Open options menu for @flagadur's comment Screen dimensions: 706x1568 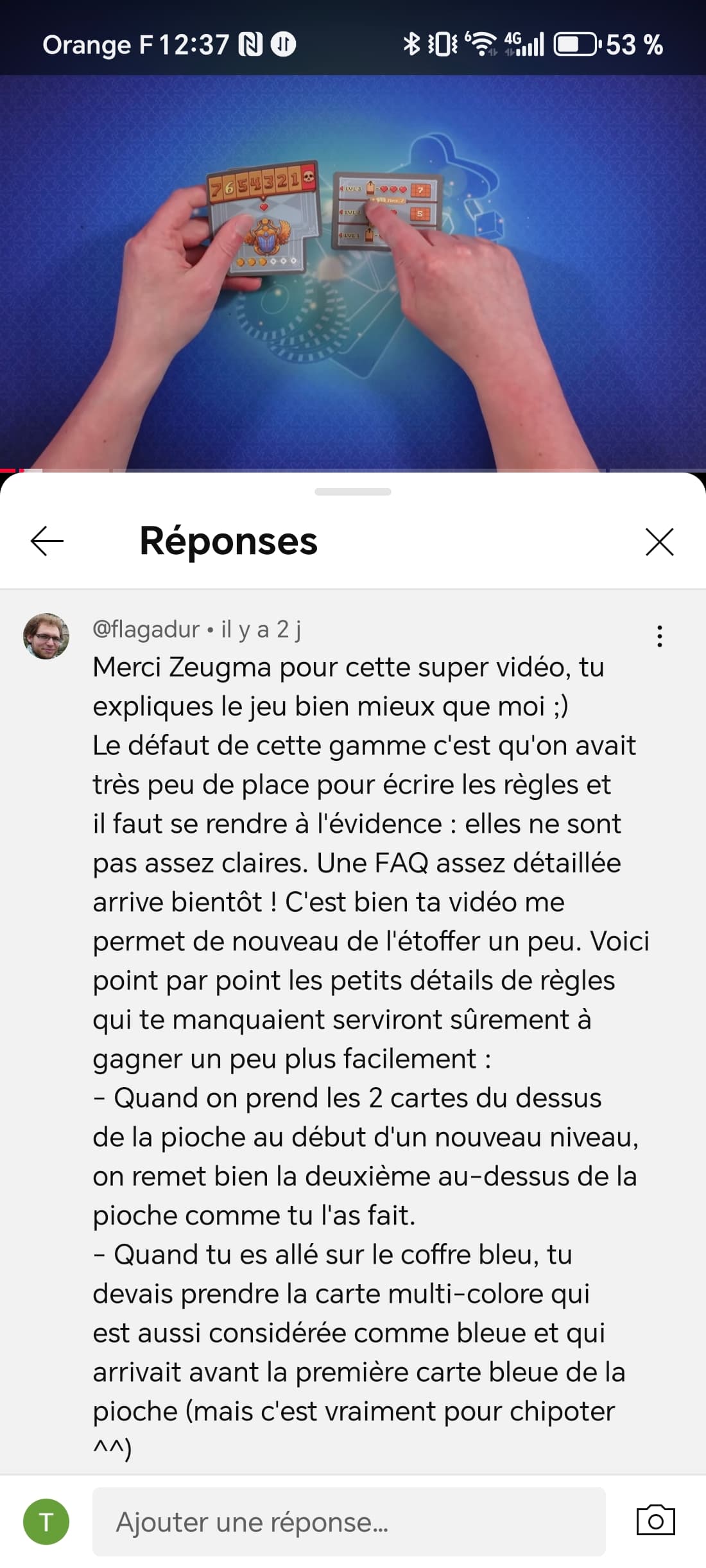(659, 636)
